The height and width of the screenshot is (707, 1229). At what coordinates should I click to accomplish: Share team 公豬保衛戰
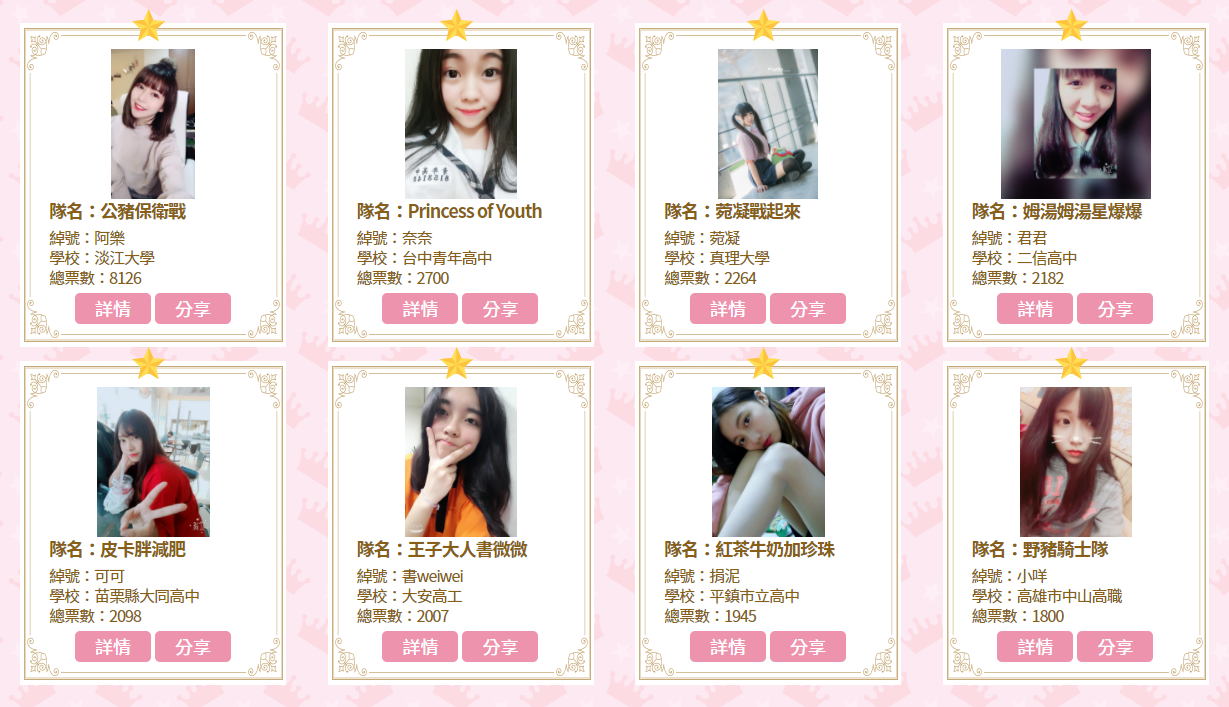click(192, 309)
